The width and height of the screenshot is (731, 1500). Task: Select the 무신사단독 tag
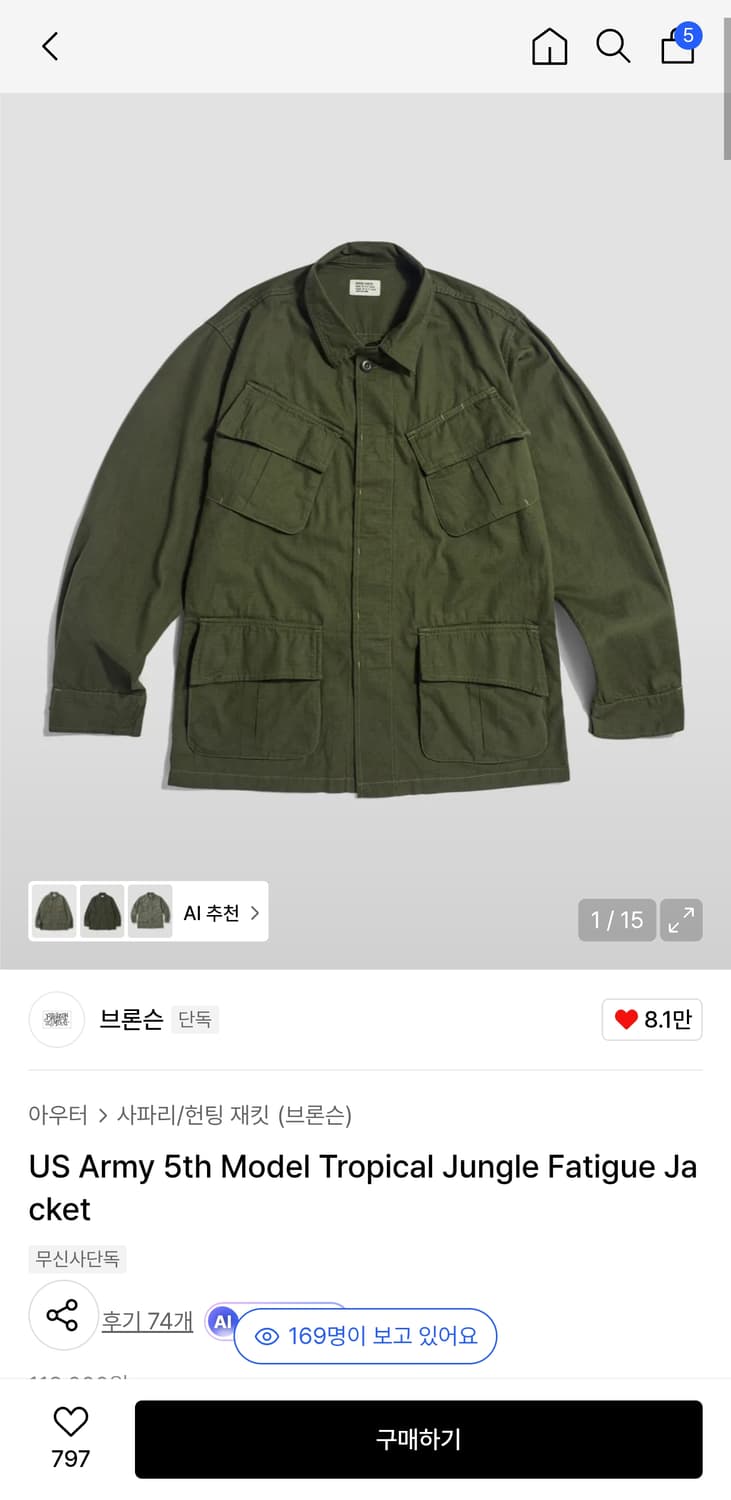pos(75,1259)
